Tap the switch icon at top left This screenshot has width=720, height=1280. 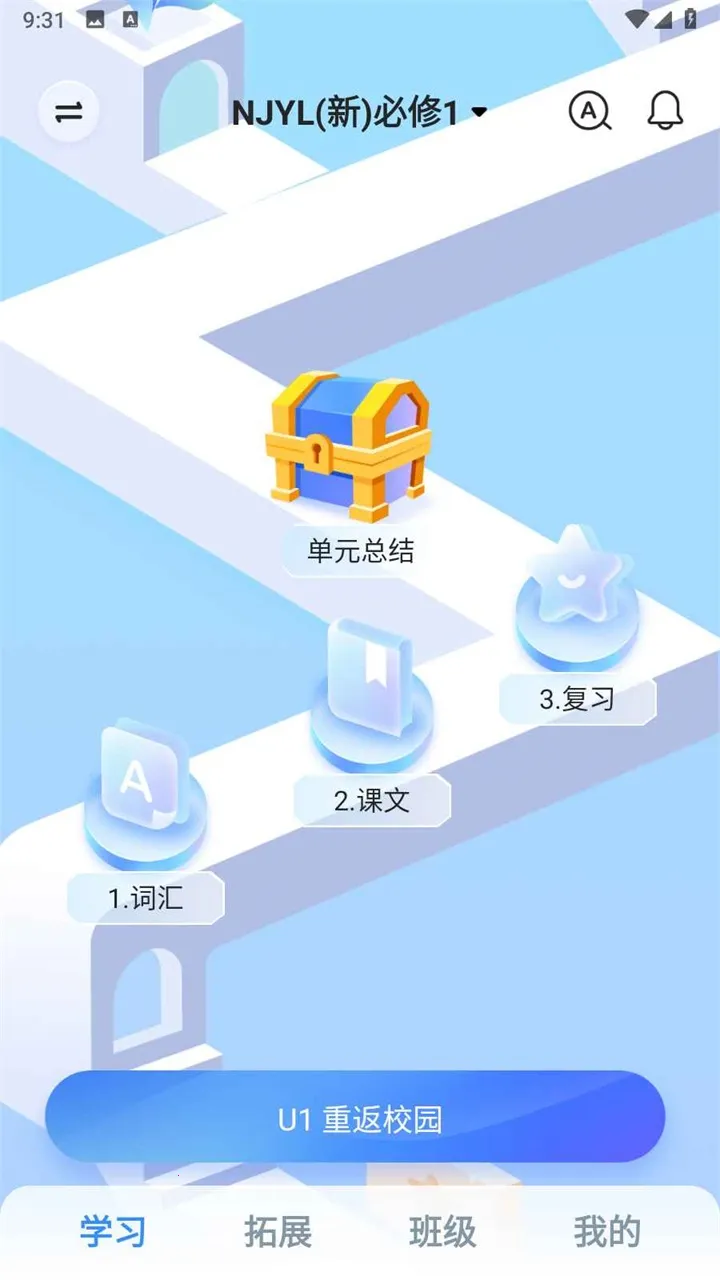(69, 112)
